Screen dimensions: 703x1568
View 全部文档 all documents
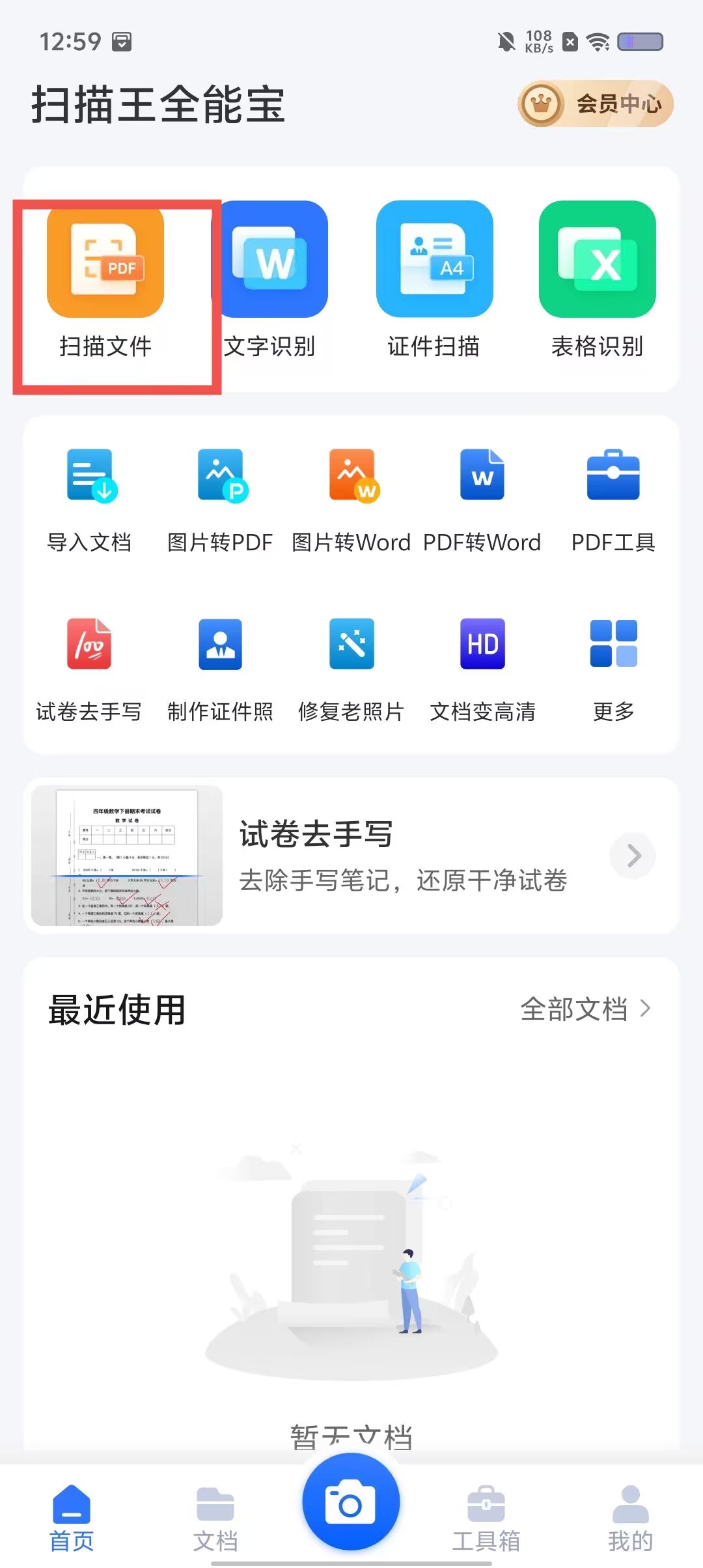585,1009
